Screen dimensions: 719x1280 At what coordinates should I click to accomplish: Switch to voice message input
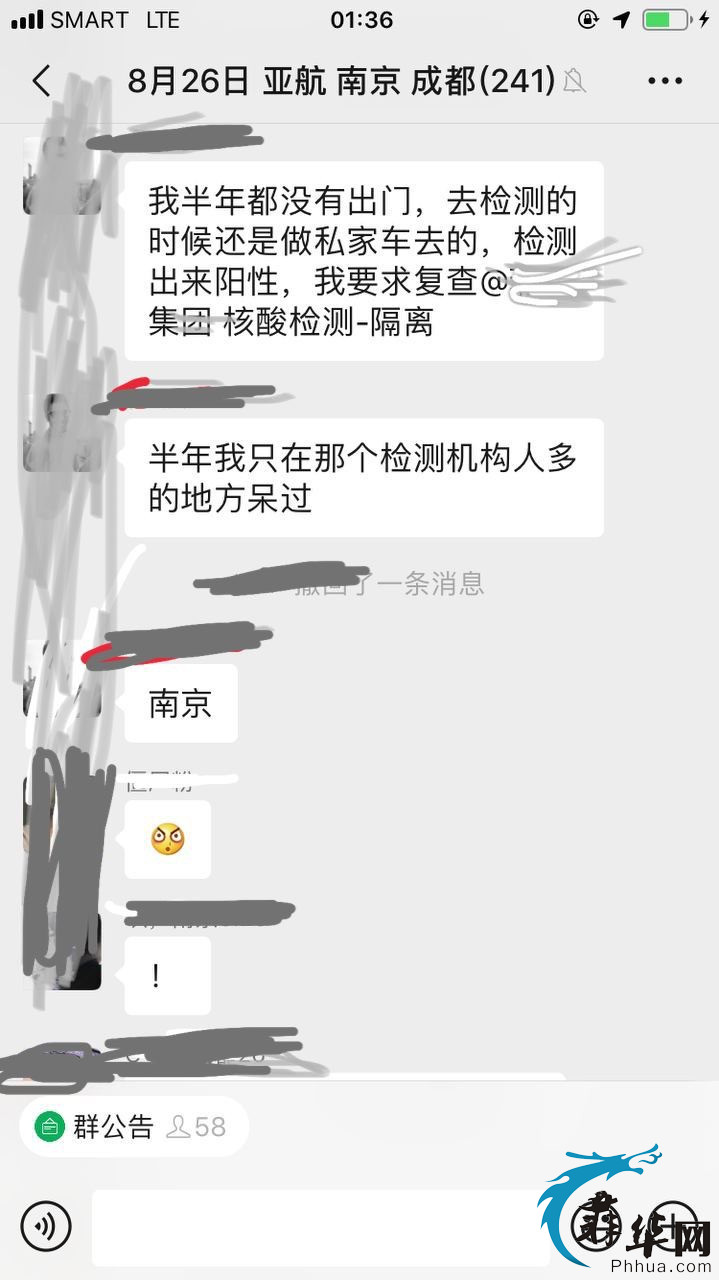coord(45,1224)
